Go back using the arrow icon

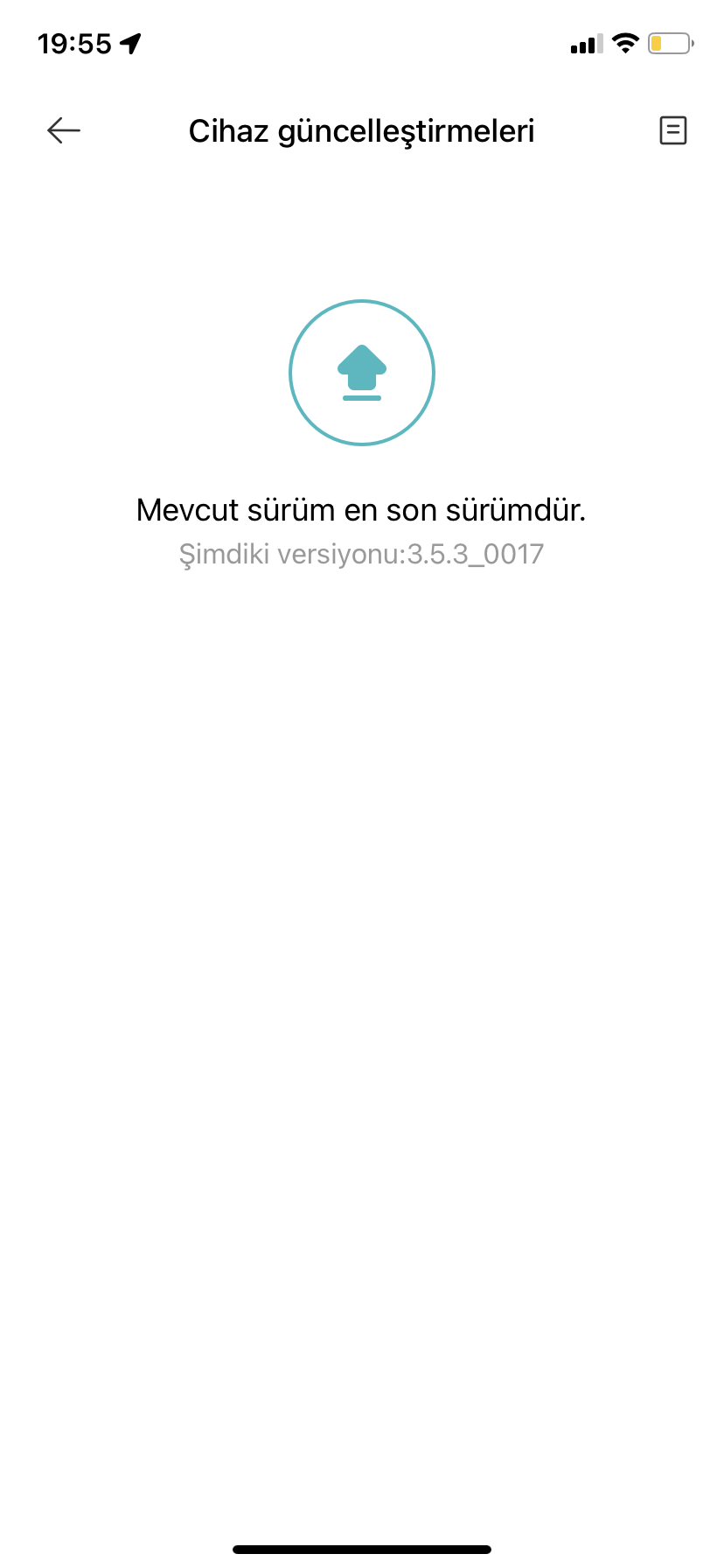[x=64, y=131]
